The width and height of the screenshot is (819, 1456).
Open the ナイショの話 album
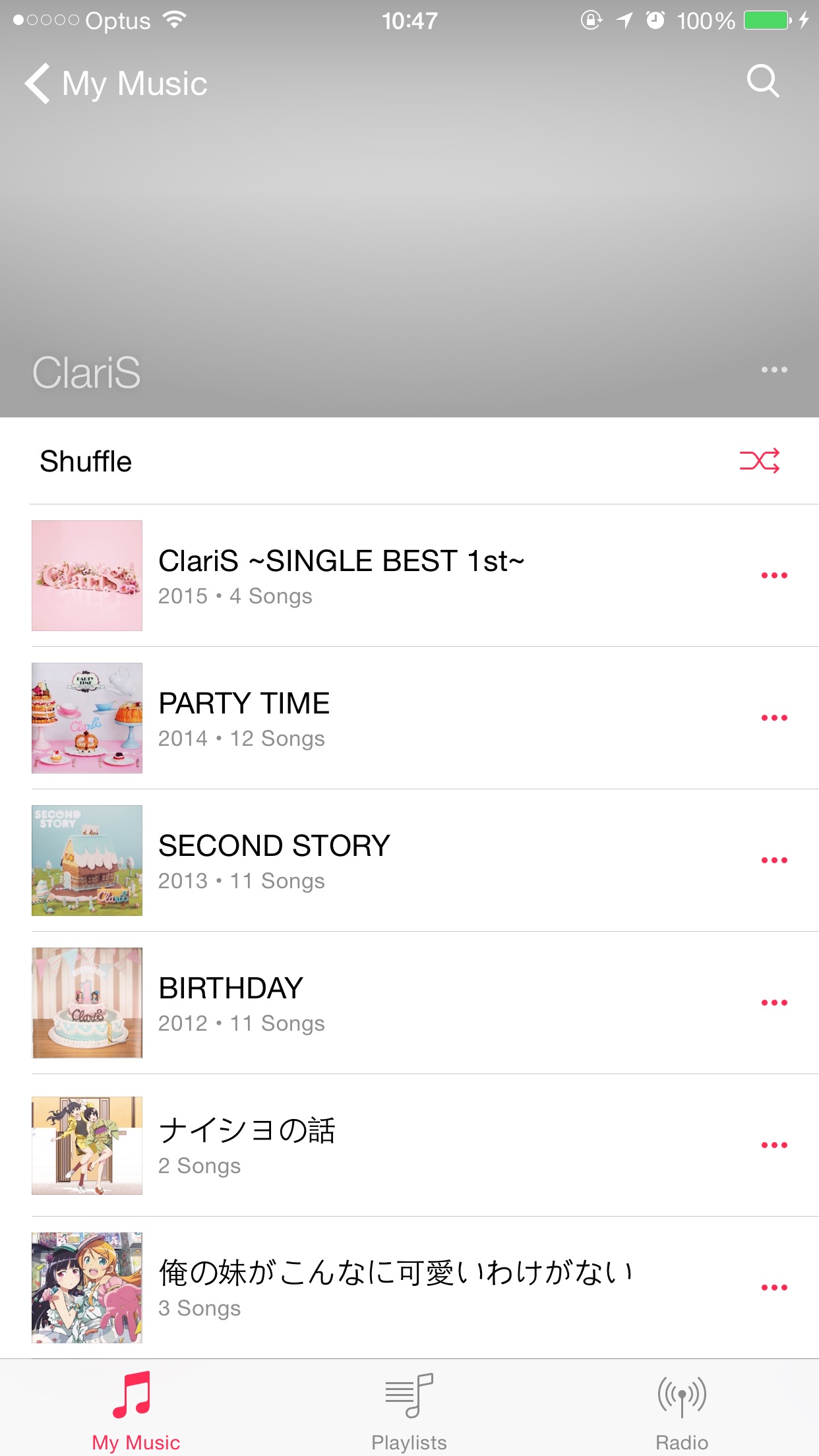[x=247, y=1145]
